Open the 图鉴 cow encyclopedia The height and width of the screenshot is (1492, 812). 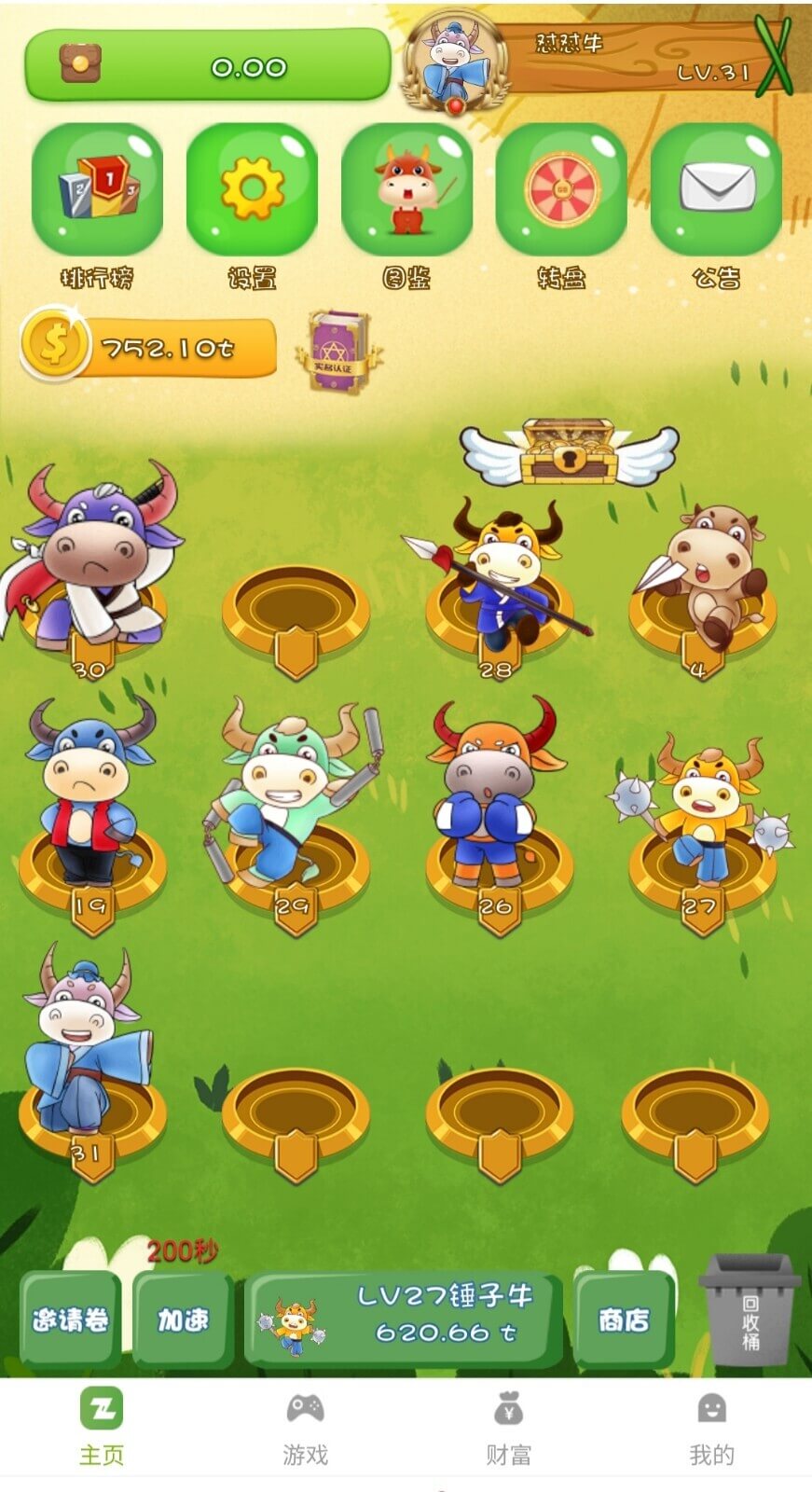(406, 190)
